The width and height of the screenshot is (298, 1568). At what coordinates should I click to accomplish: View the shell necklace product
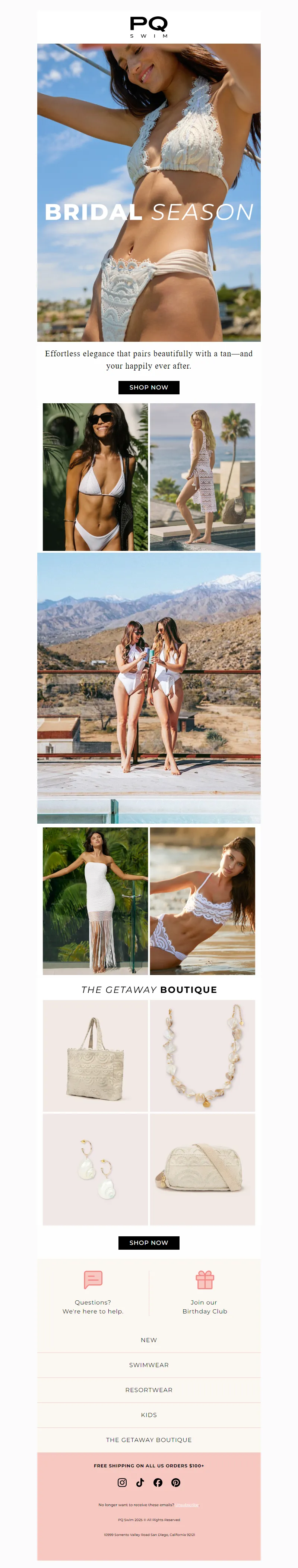pos(203,1056)
